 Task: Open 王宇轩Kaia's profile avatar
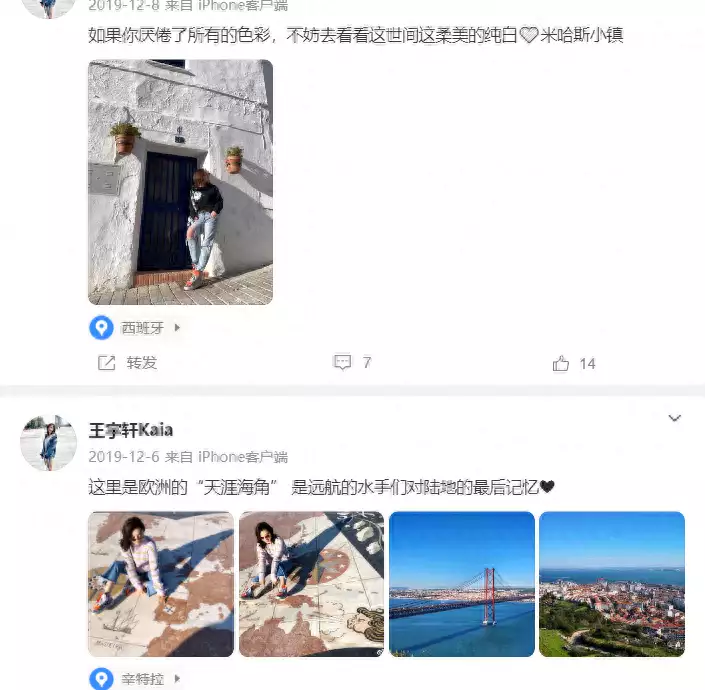pos(48,442)
